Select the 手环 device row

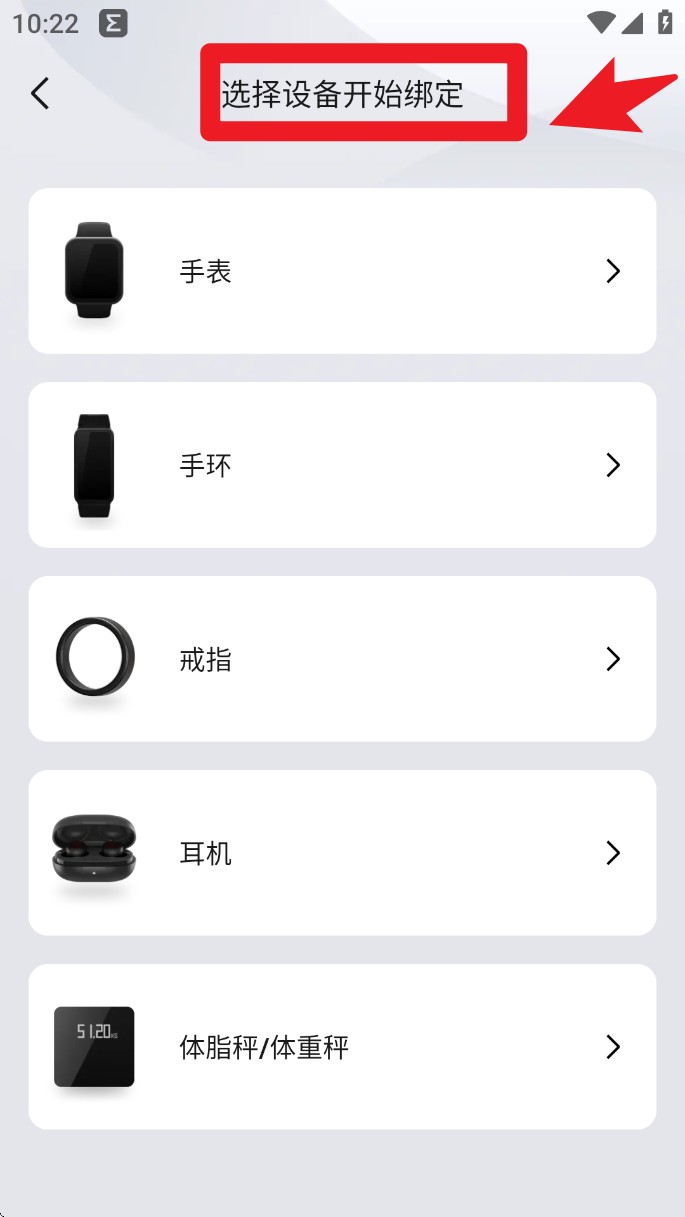tap(342, 465)
